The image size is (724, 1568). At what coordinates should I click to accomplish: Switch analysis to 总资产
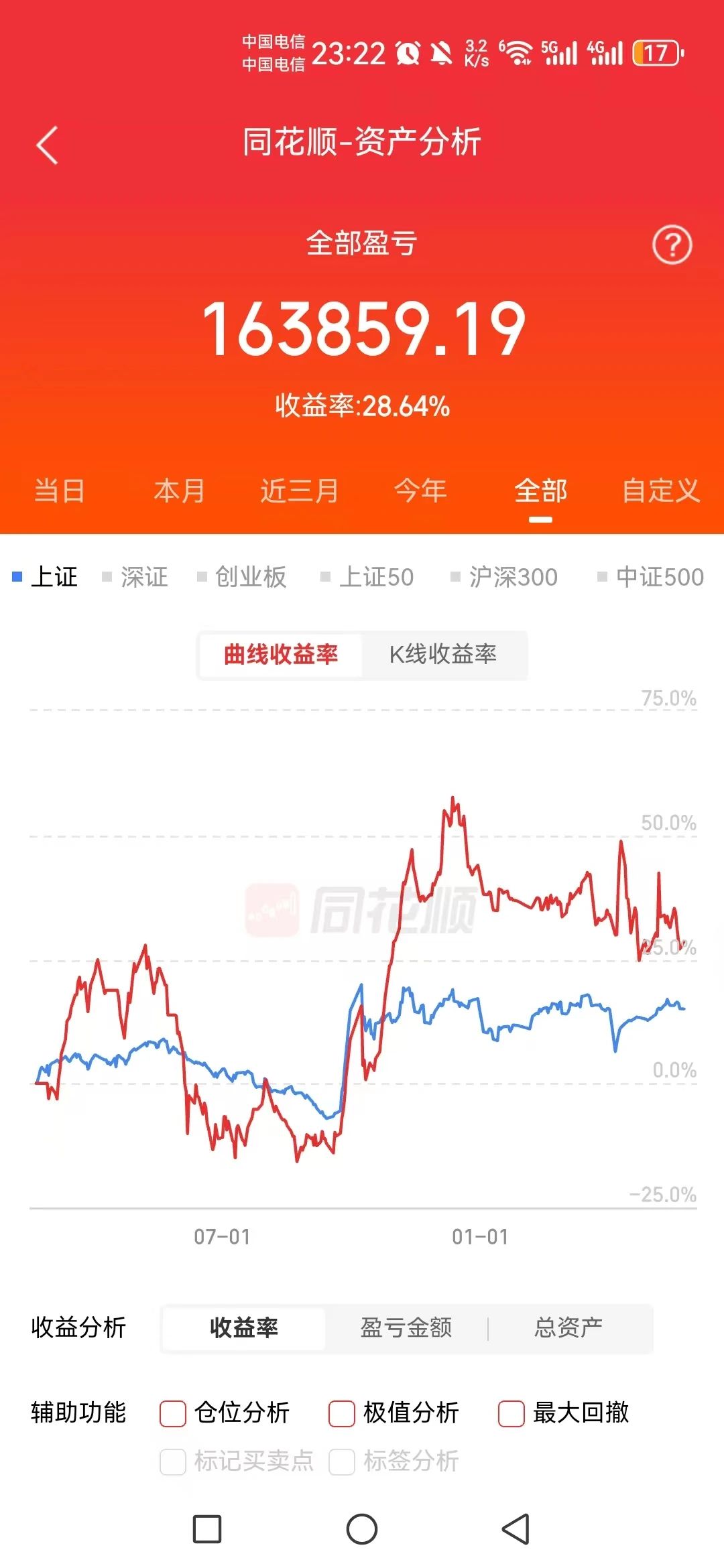pos(568,1327)
